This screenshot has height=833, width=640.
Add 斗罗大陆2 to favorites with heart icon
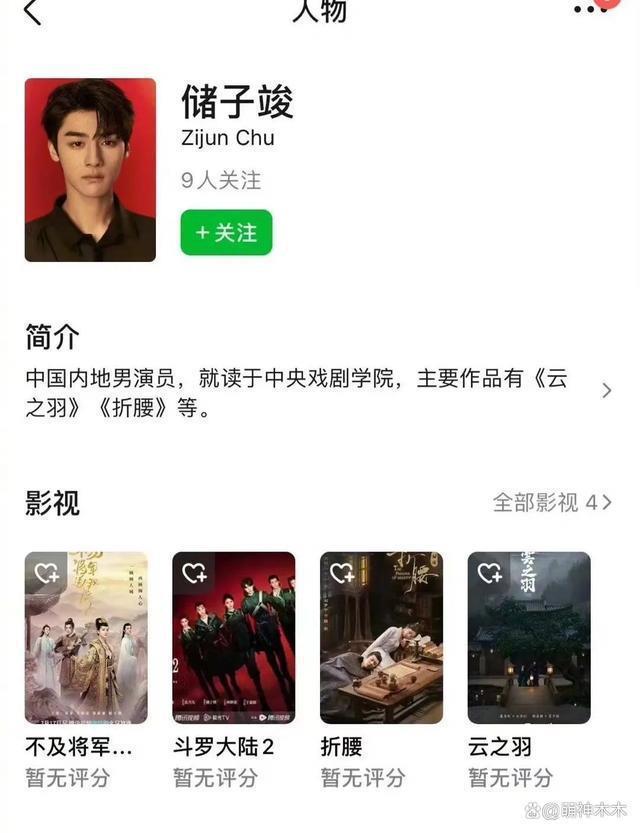tap(194, 573)
